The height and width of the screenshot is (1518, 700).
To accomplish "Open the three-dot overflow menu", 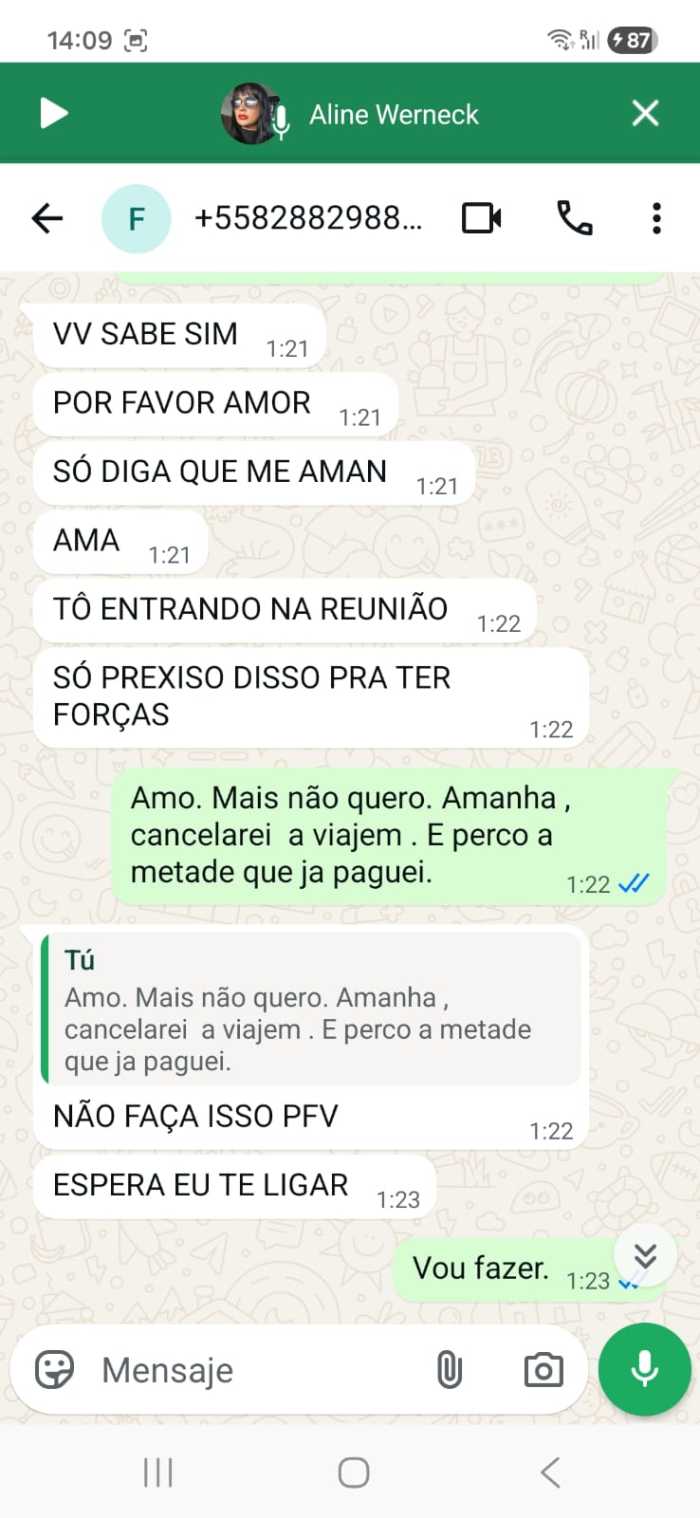I will pyautogui.click(x=656, y=218).
